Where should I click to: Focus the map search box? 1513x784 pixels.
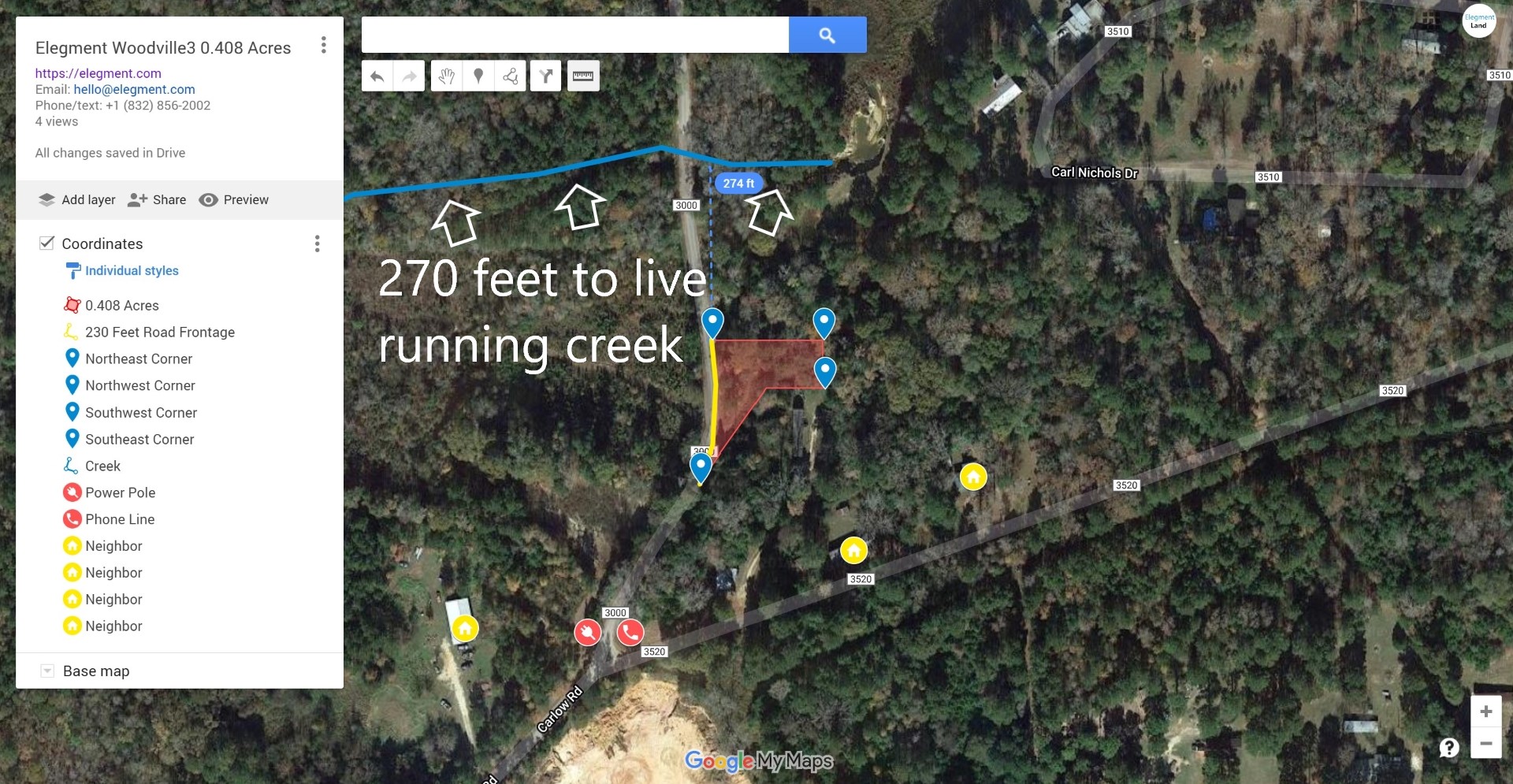pyautogui.click(x=574, y=35)
